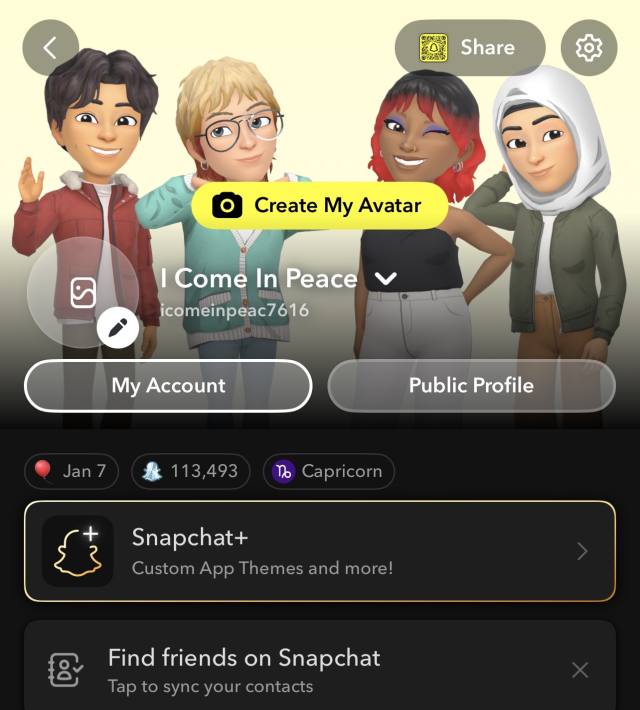Viewport: 640px width, 710px height.
Task: Open the 113,493 Snap score chip
Action: (x=190, y=471)
